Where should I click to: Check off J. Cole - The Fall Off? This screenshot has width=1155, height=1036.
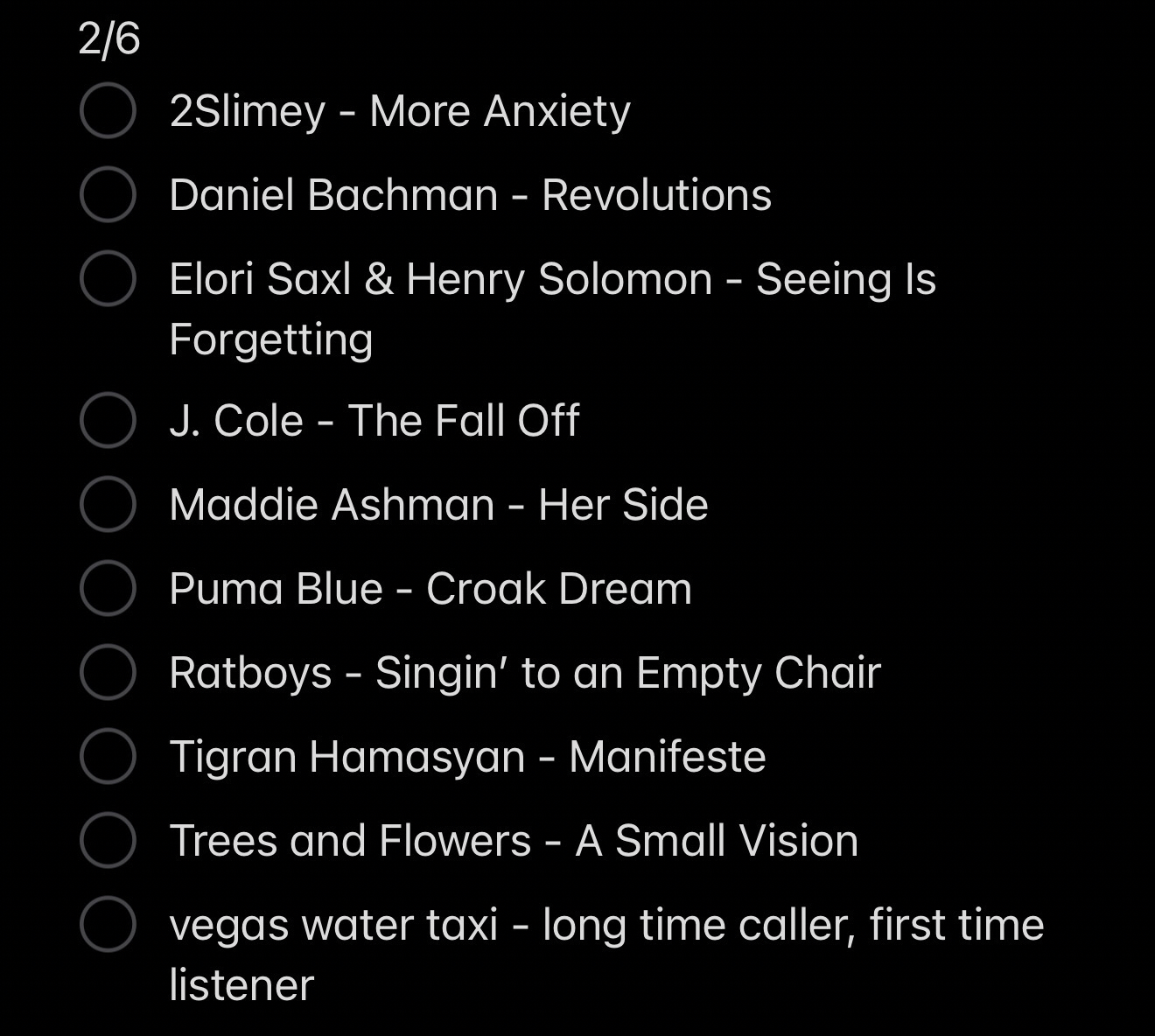(108, 421)
